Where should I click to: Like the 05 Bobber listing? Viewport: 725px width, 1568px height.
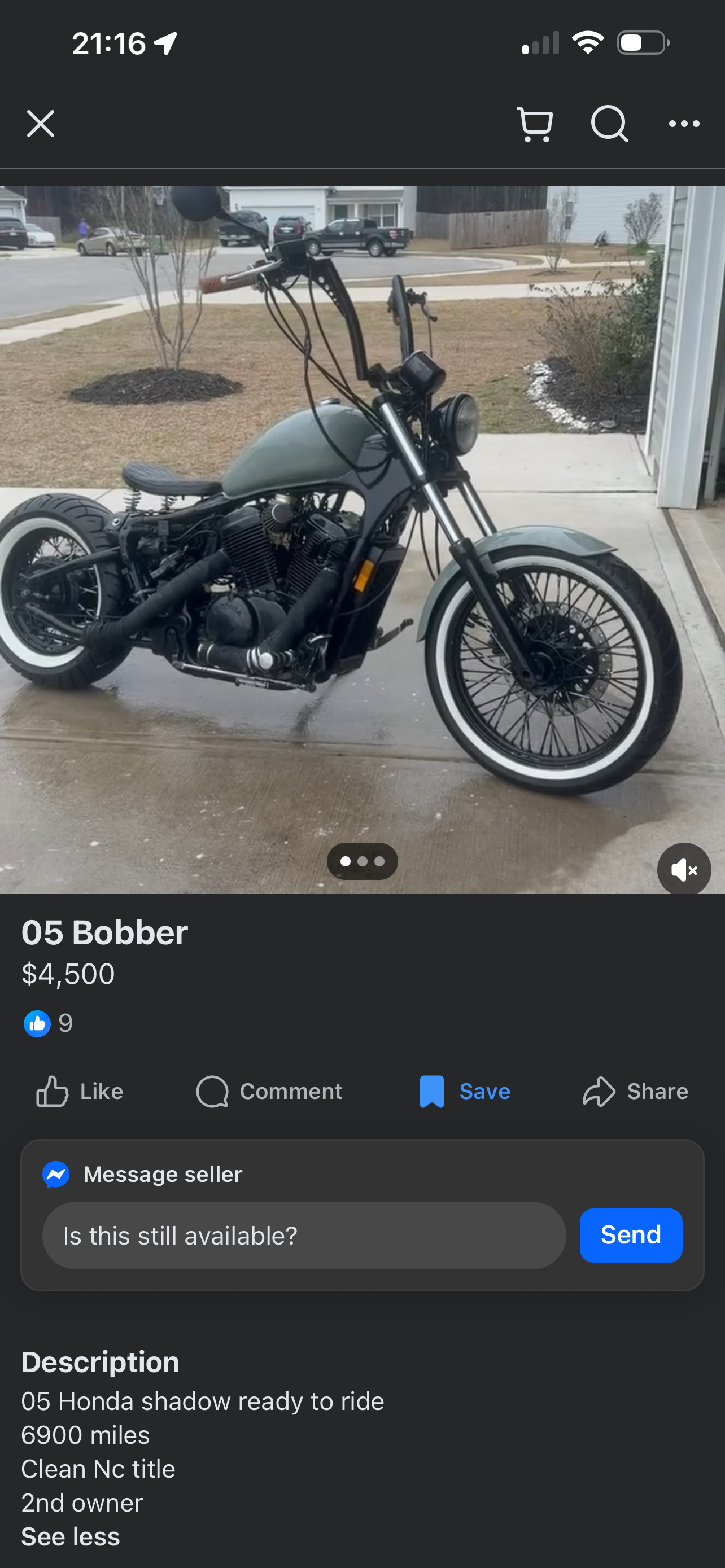[x=80, y=1092]
